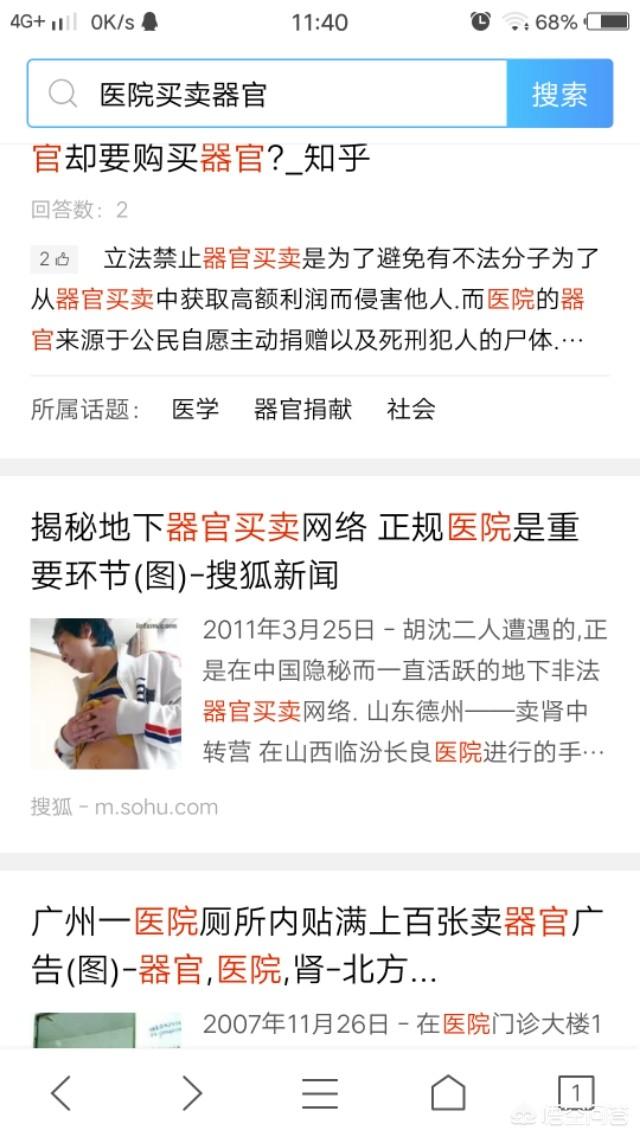Screen dimensions: 640x1137
Task: Tap the 2 likes thumbs-up badge
Action: point(54,259)
